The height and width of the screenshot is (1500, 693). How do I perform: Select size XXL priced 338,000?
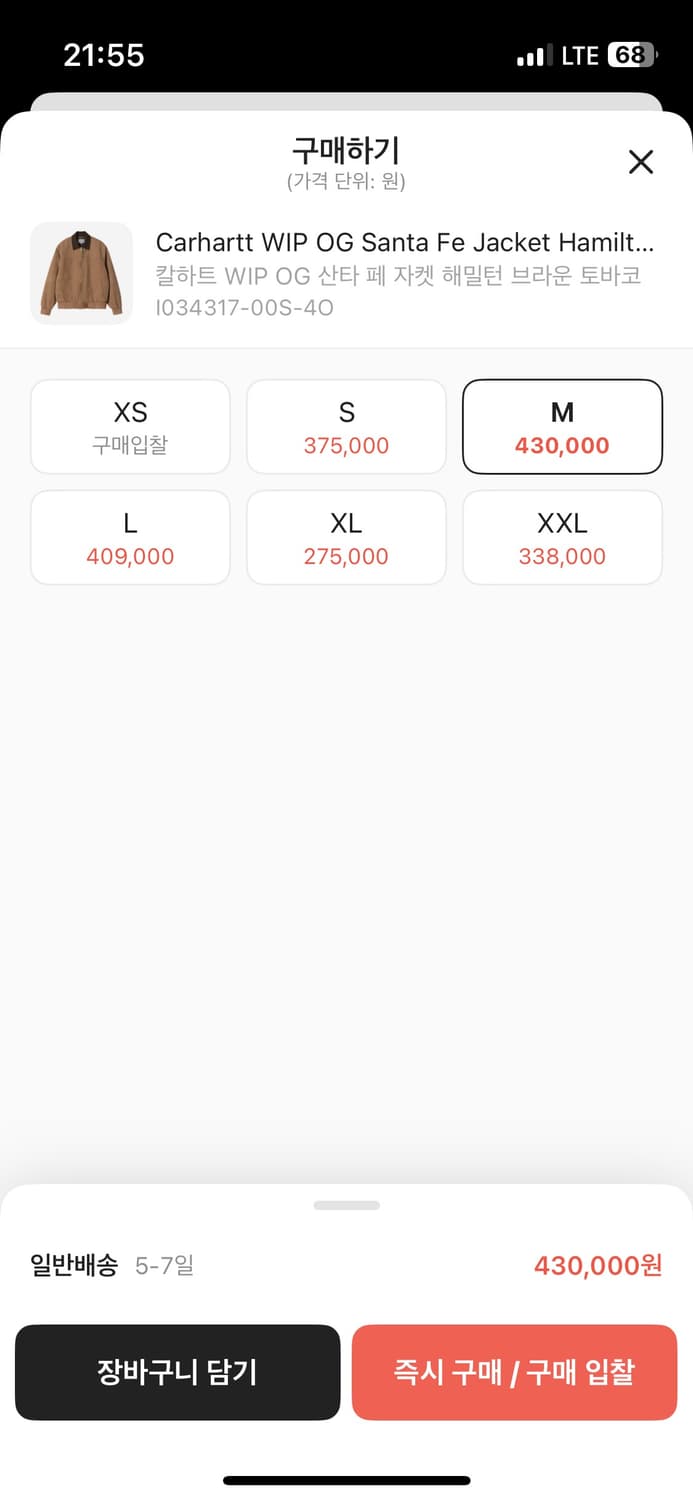562,538
